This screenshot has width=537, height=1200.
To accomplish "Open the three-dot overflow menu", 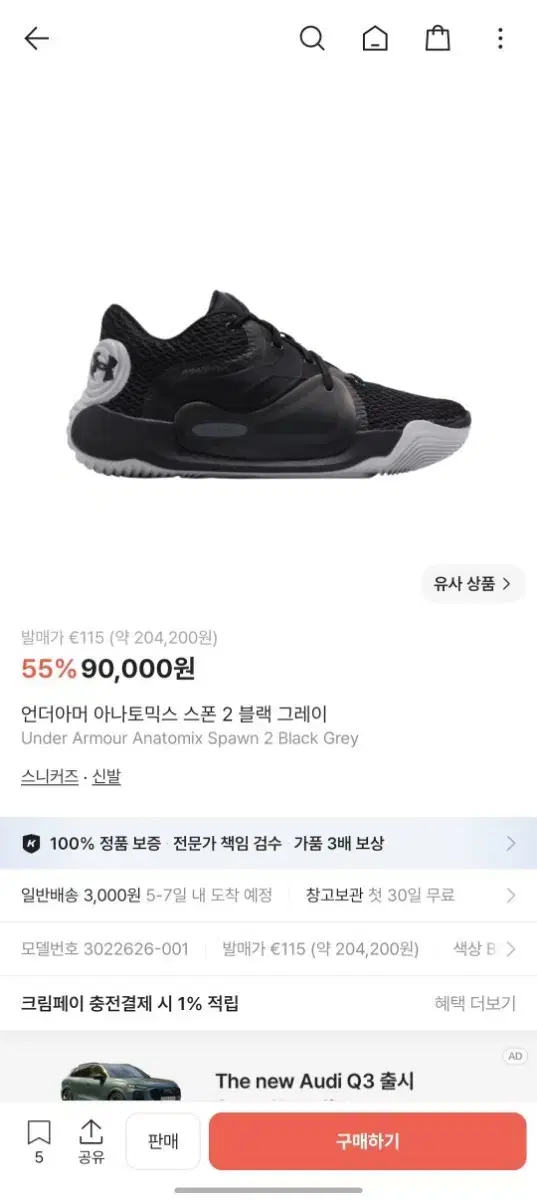I will [x=500, y=39].
